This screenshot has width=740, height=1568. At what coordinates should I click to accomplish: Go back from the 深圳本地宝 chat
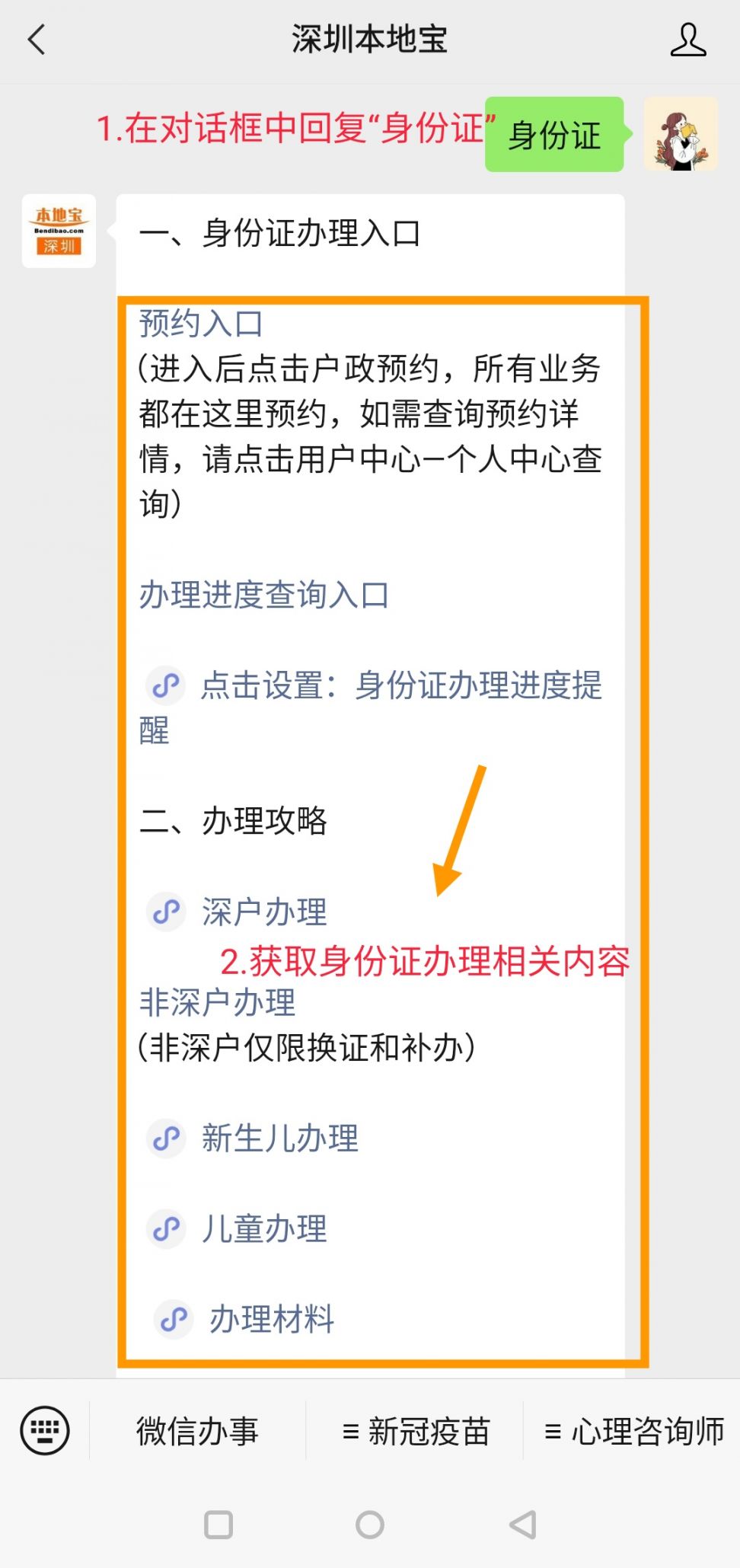(x=37, y=40)
